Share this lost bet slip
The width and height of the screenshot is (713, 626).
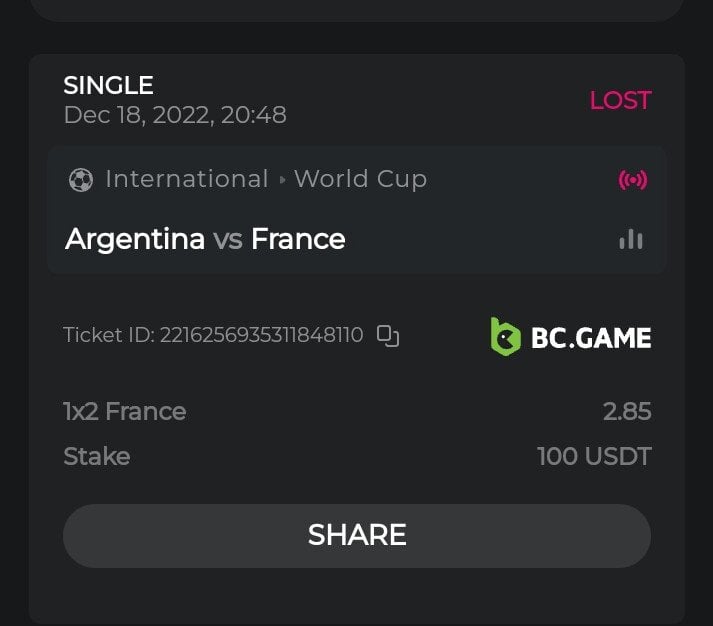(x=357, y=535)
